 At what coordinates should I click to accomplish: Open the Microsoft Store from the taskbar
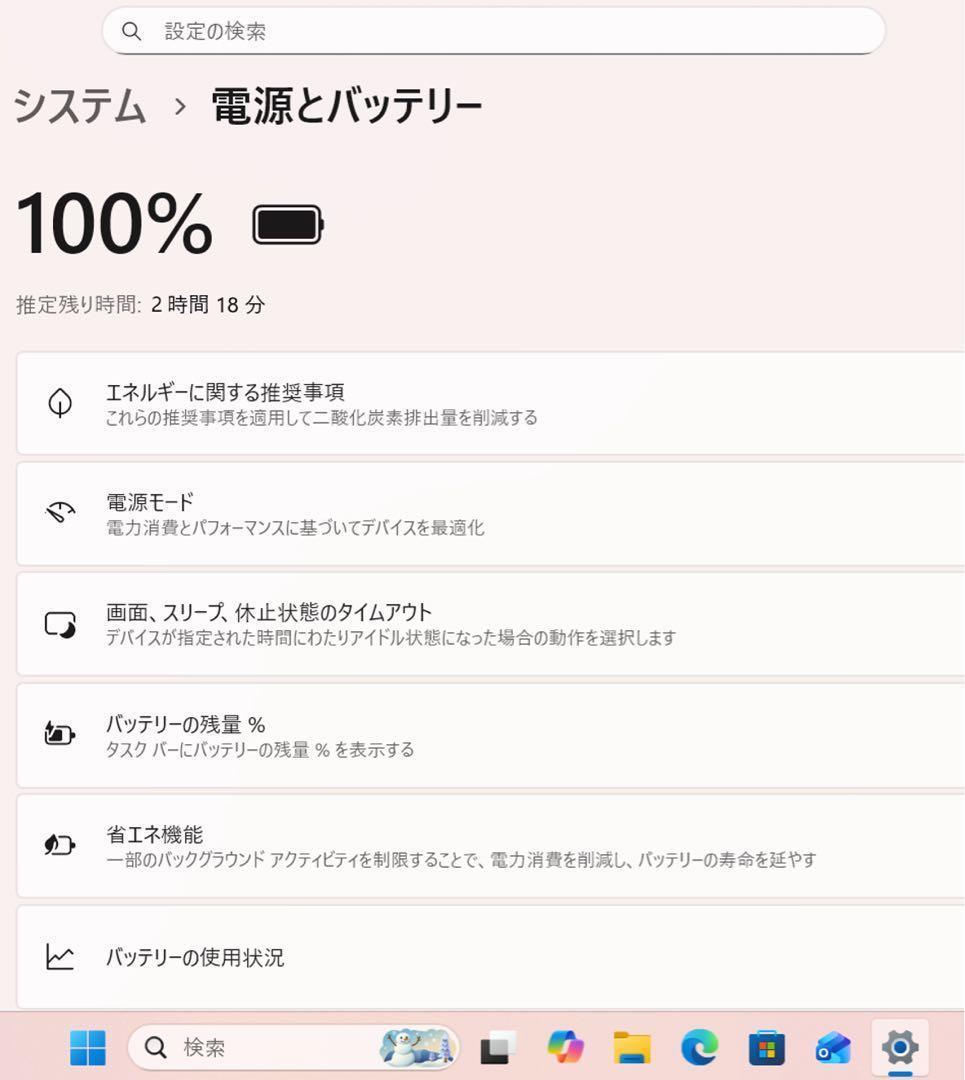click(x=766, y=1048)
